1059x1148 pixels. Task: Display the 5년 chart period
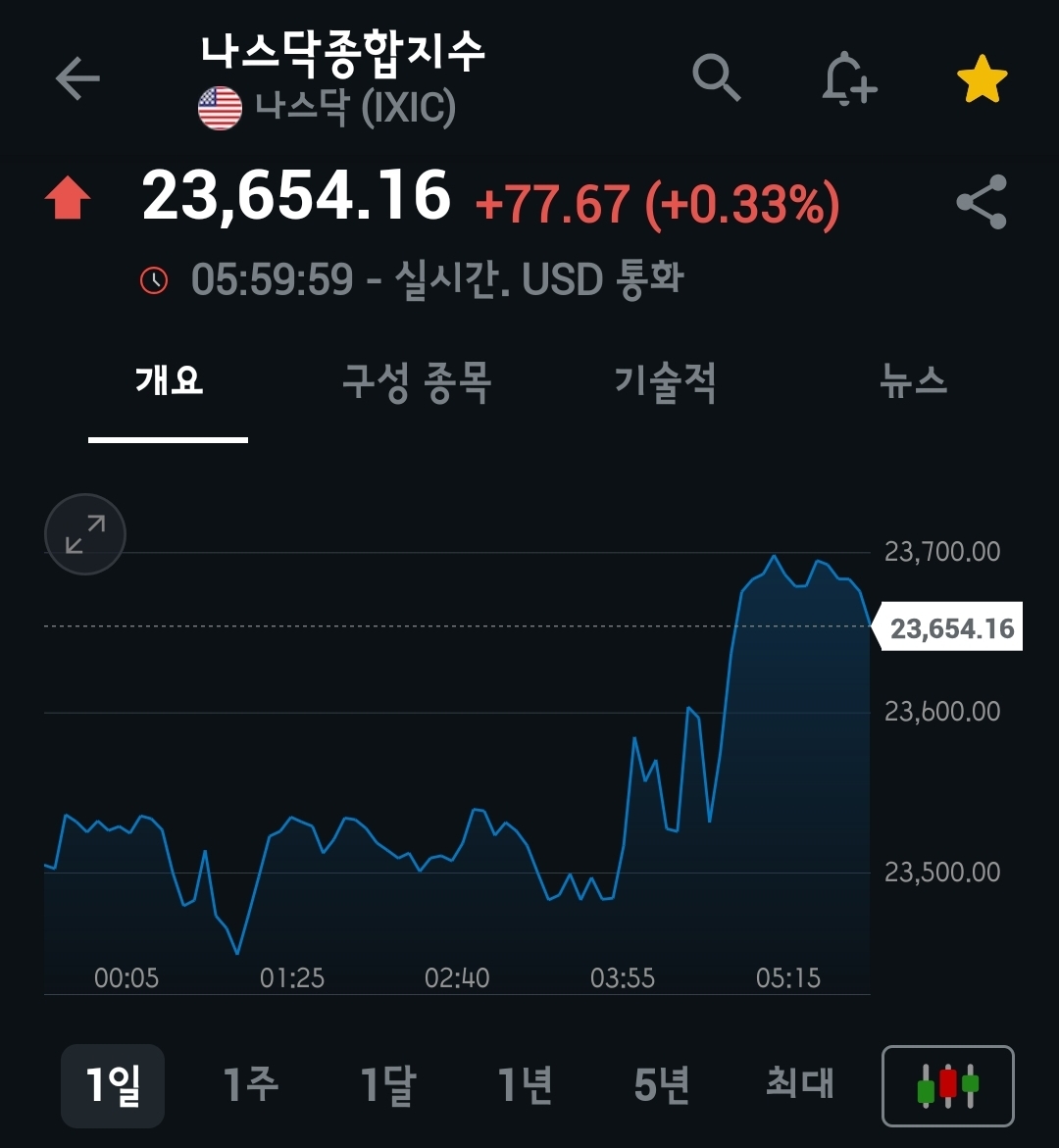[662, 1085]
